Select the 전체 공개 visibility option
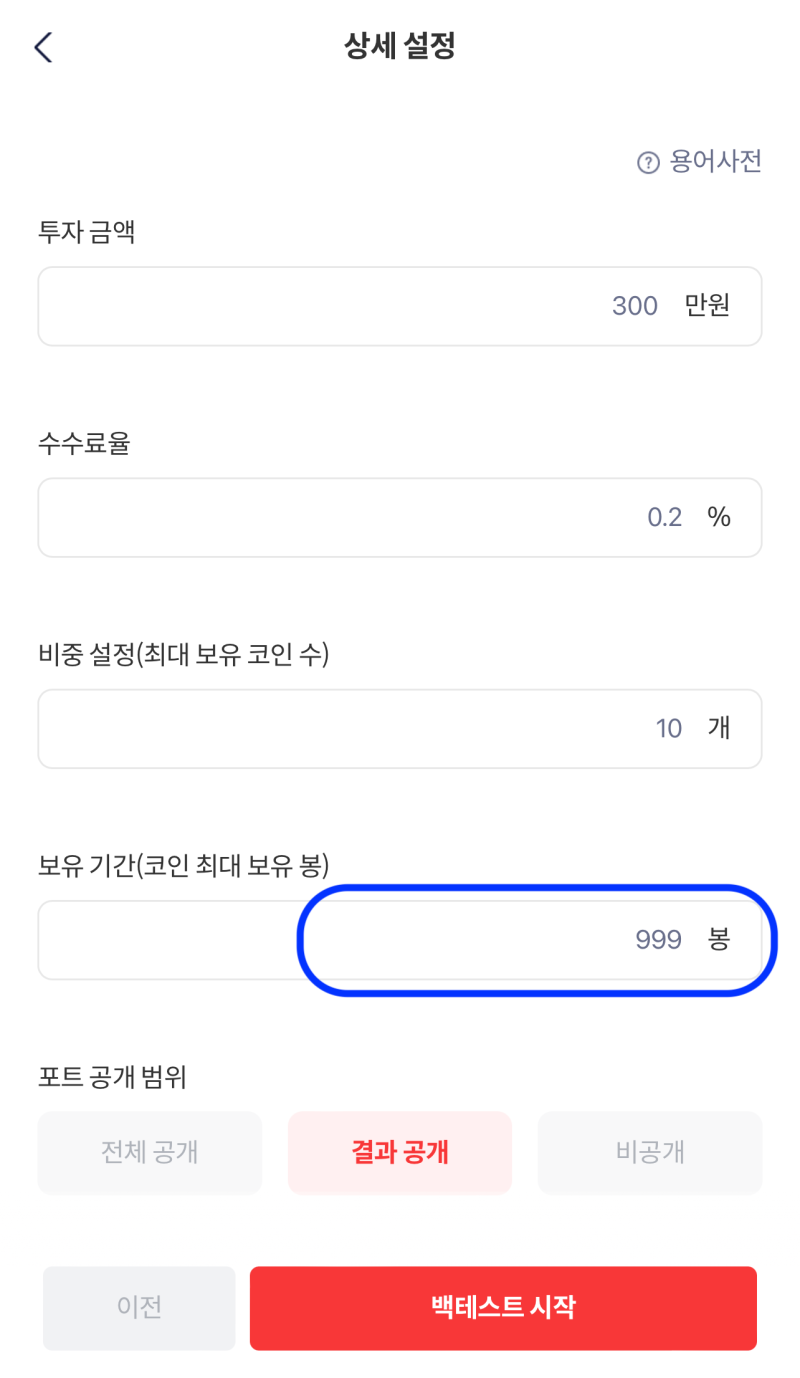Viewport: 800px width, 1378px height. 149,1152
